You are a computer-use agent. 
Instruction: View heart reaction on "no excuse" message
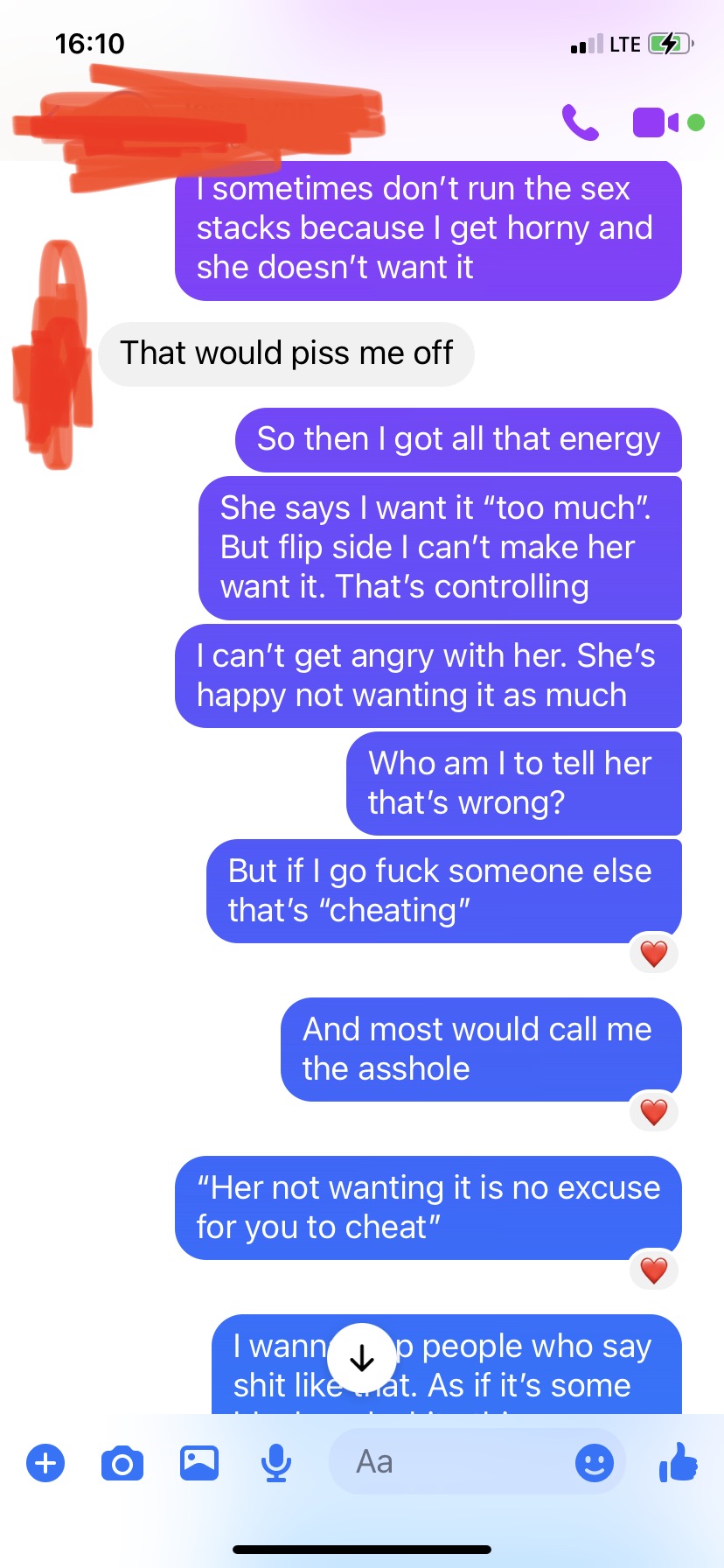(x=654, y=1270)
